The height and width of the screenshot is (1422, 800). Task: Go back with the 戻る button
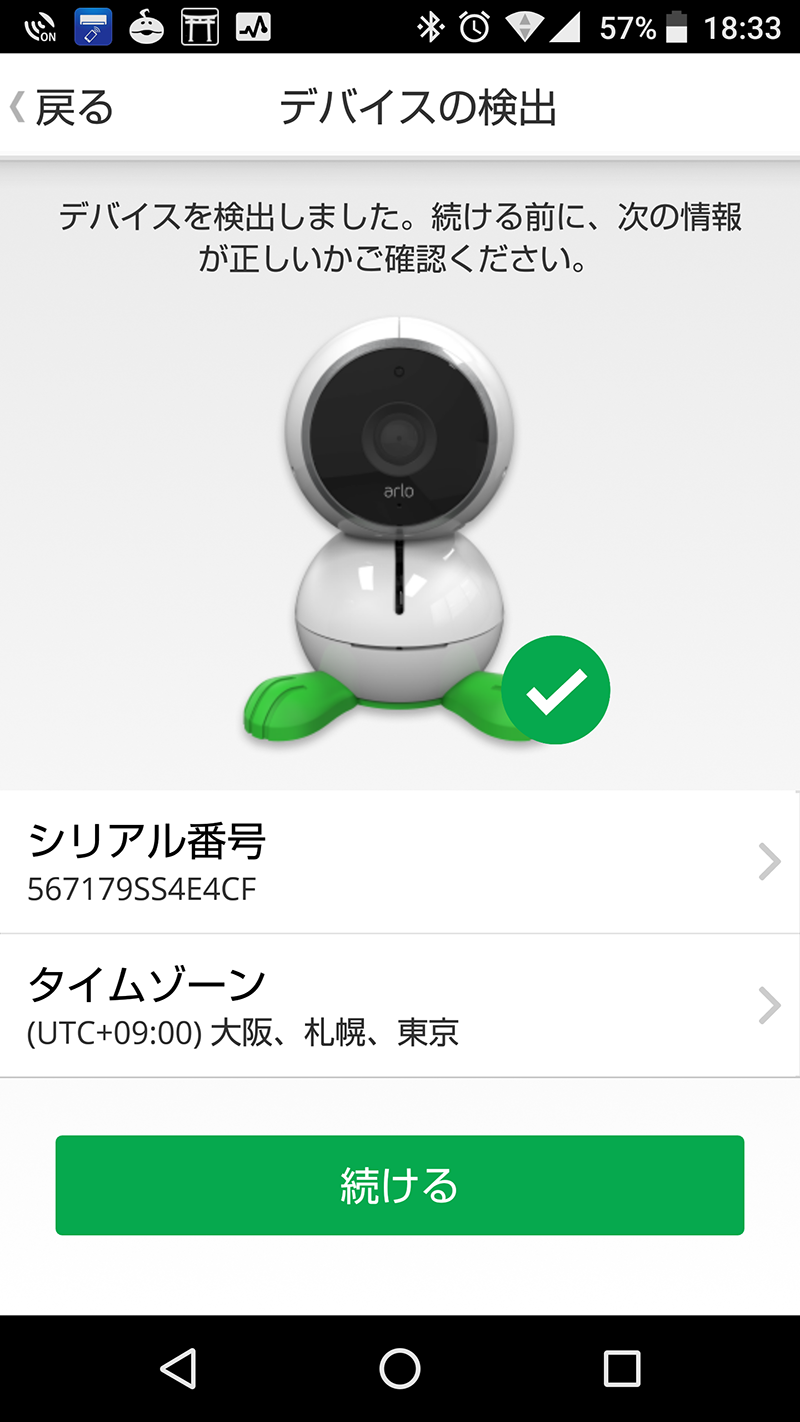62,108
